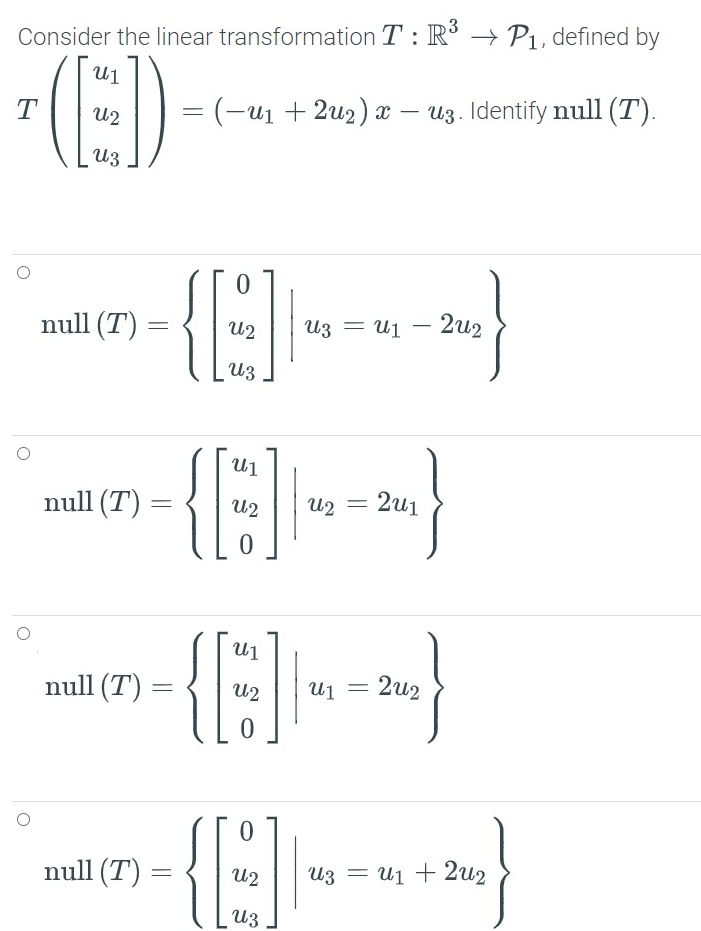The image size is (701, 931).
Task: Choose the option where u2 = 2u1
Action: (x=21, y=452)
